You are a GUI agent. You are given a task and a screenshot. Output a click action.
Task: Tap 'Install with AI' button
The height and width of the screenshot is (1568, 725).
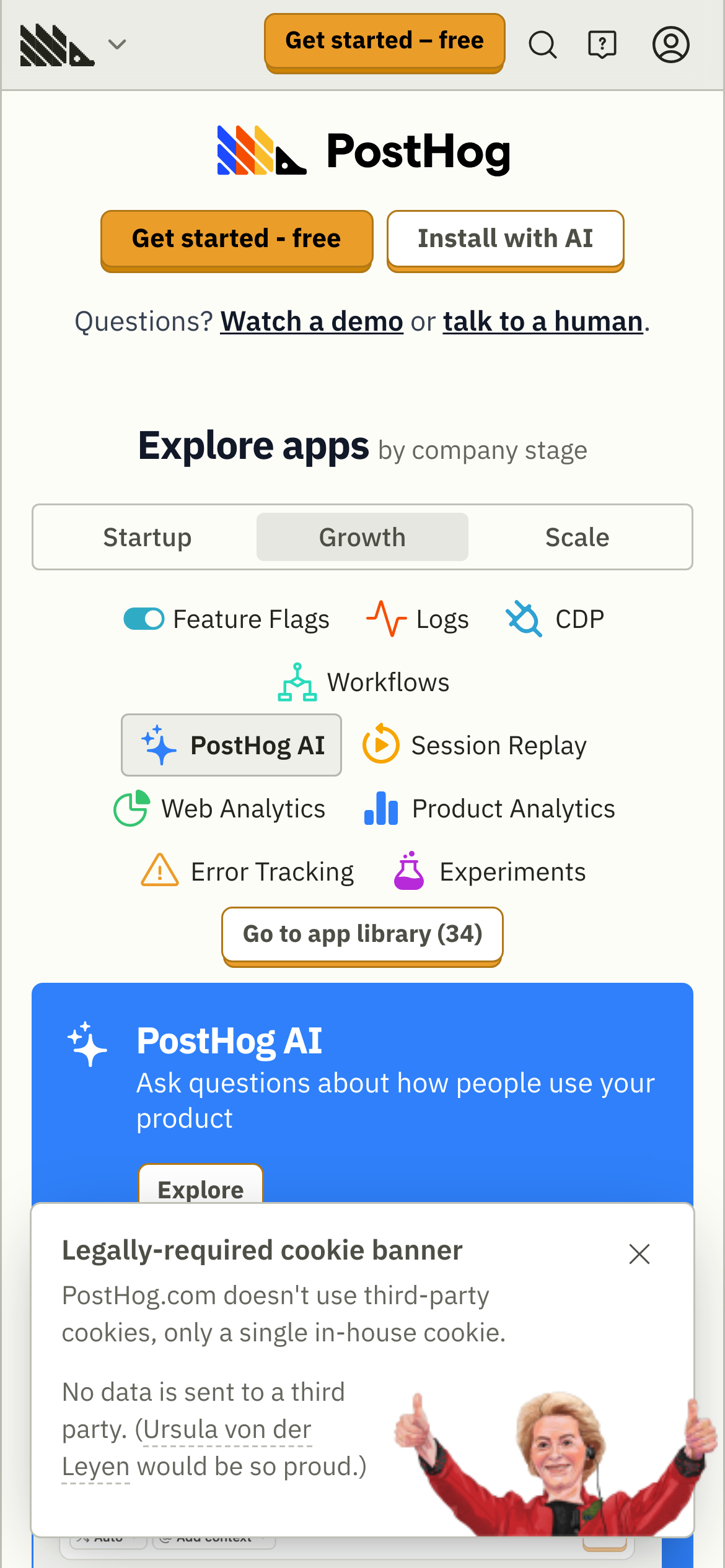tap(505, 239)
